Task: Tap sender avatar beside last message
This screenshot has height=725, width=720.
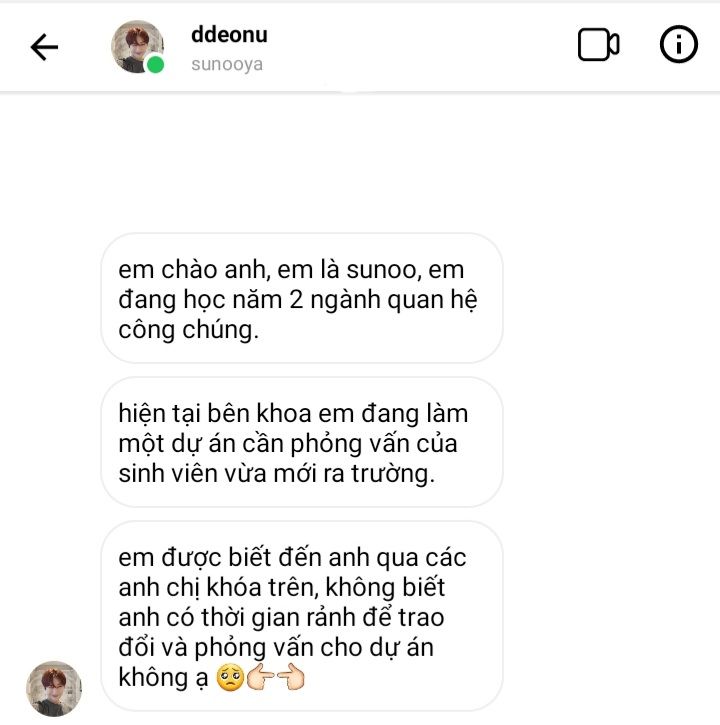Action: 54,688
